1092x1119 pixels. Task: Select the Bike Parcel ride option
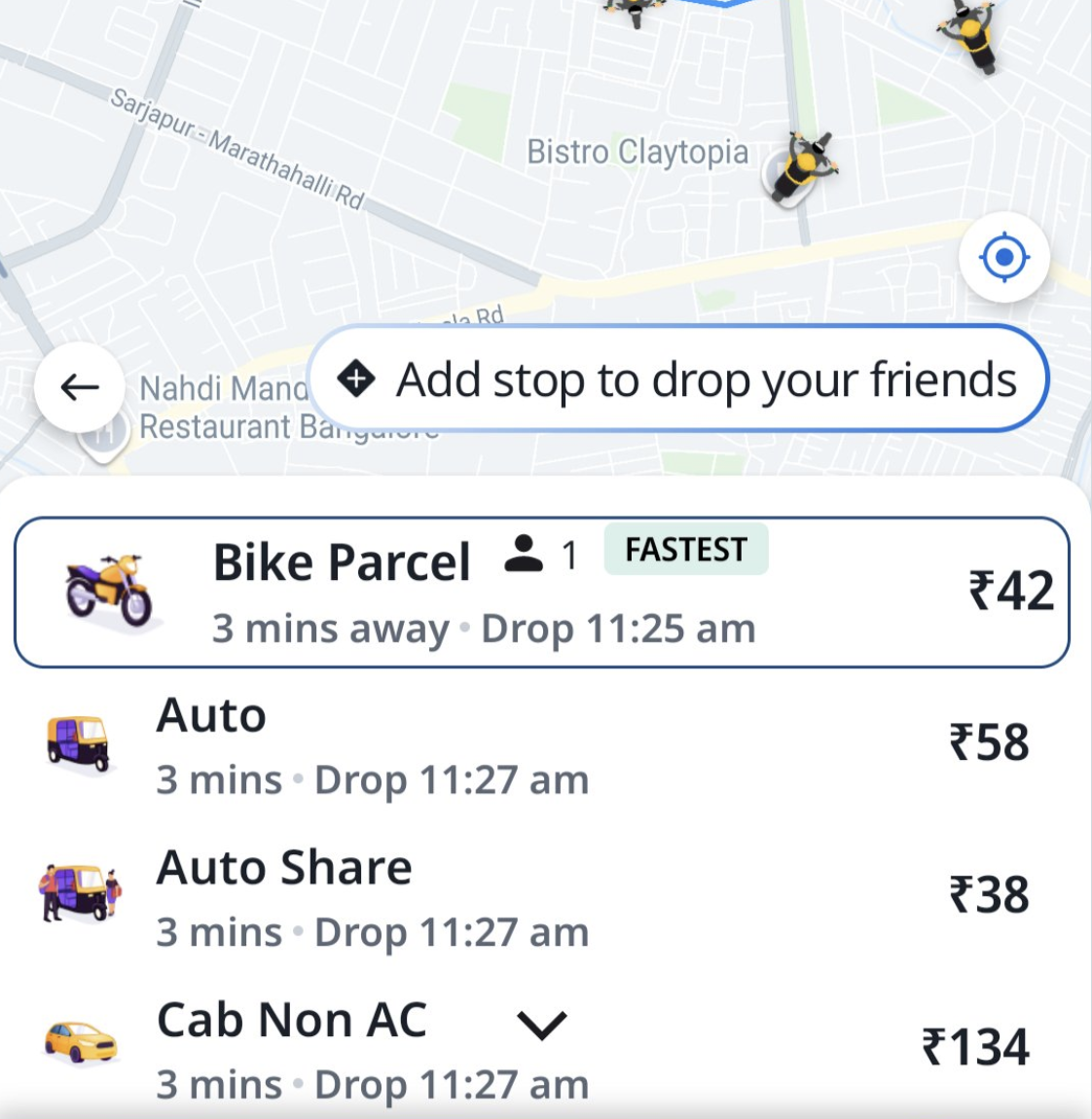[541, 592]
